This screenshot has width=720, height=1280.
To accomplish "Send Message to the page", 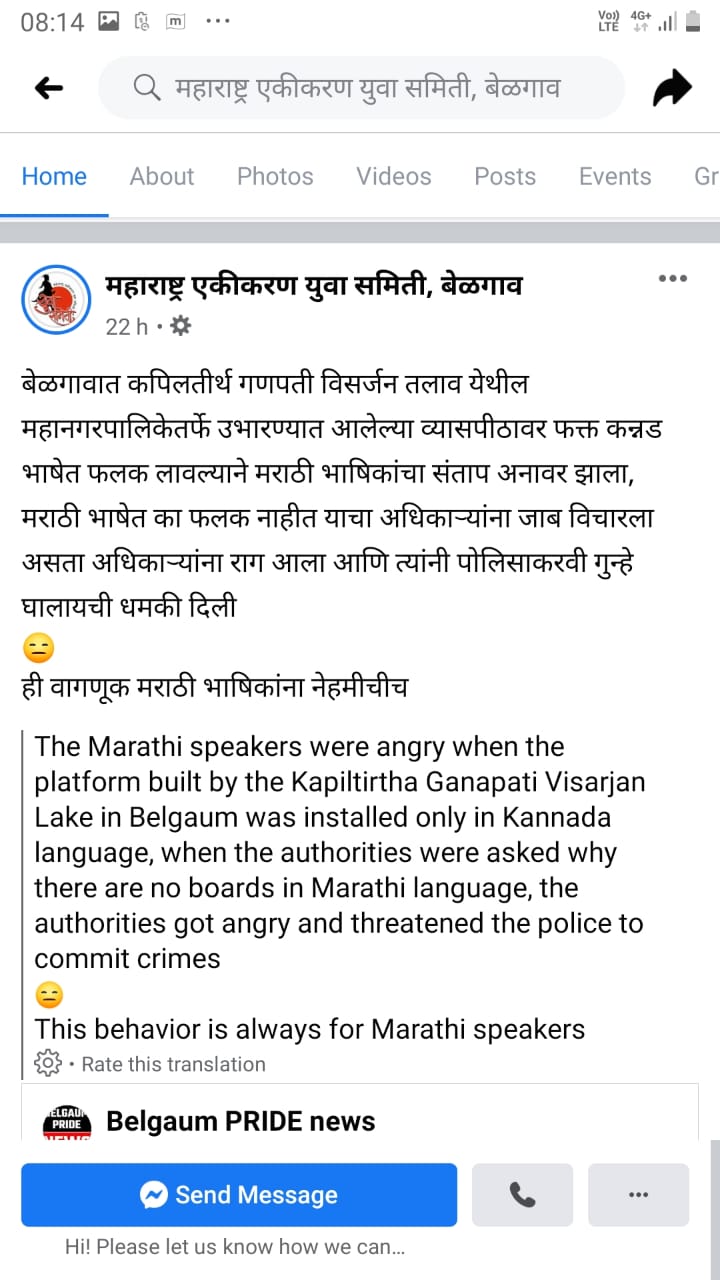I will (x=239, y=1195).
